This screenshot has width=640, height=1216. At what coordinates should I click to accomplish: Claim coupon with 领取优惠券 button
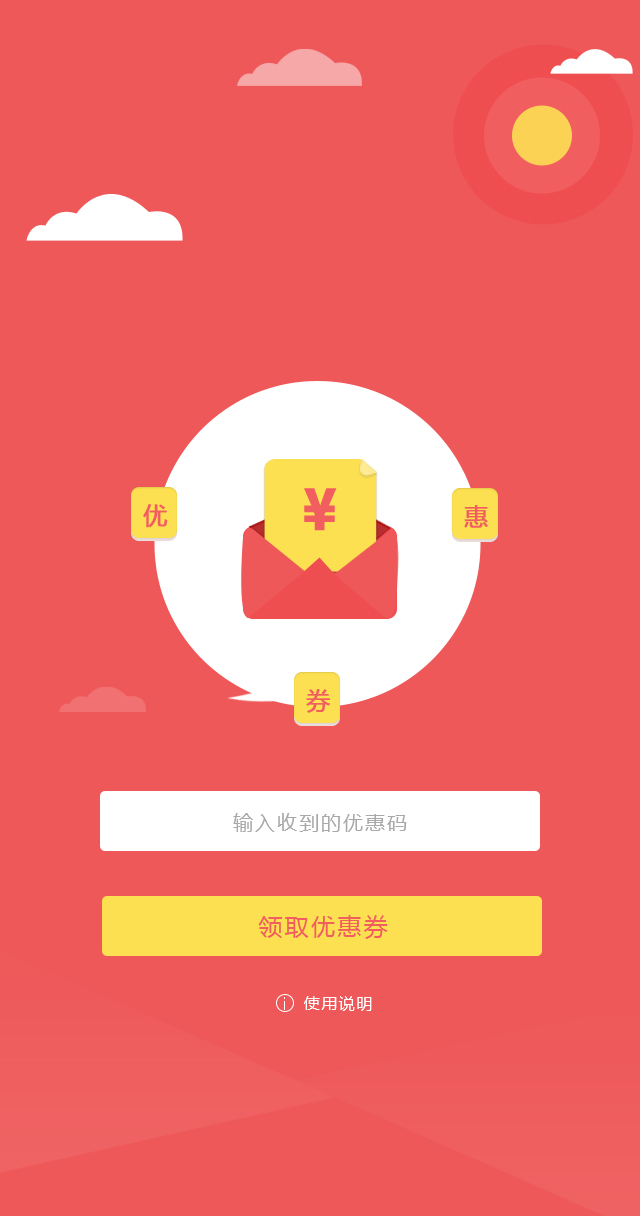(322, 926)
